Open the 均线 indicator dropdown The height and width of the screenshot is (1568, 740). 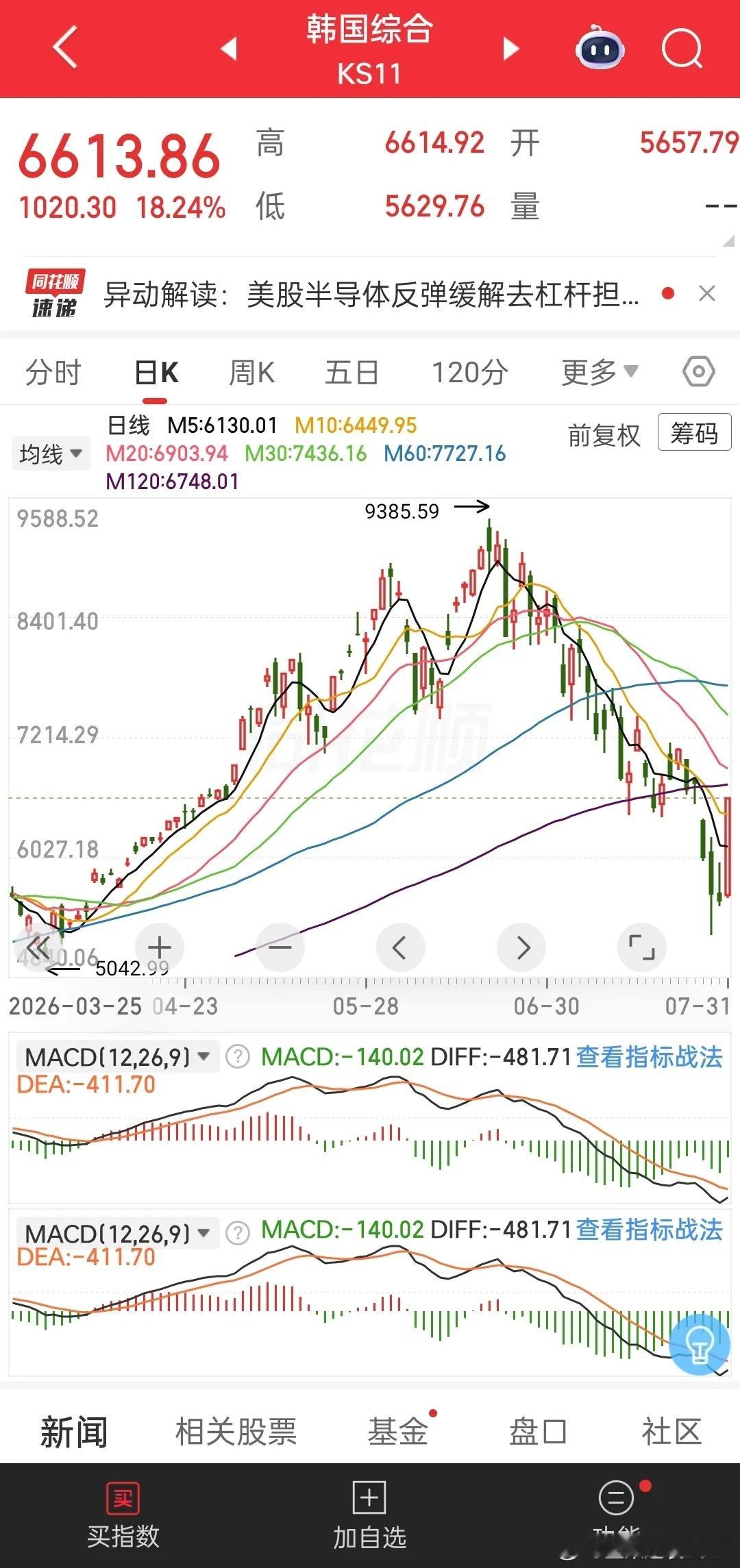click(x=51, y=453)
